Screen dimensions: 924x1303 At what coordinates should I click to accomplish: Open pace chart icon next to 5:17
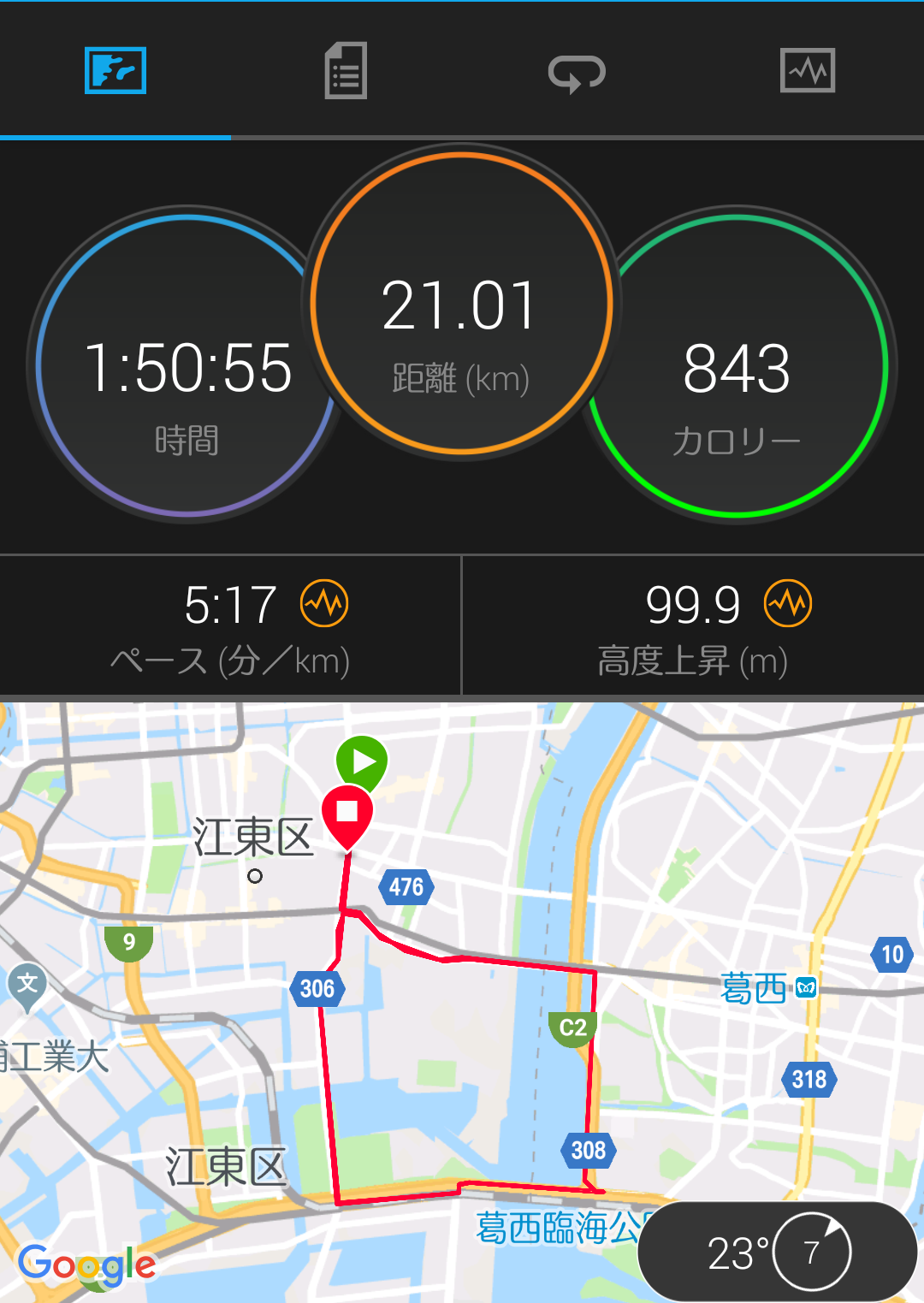pyautogui.click(x=324, y=604)
